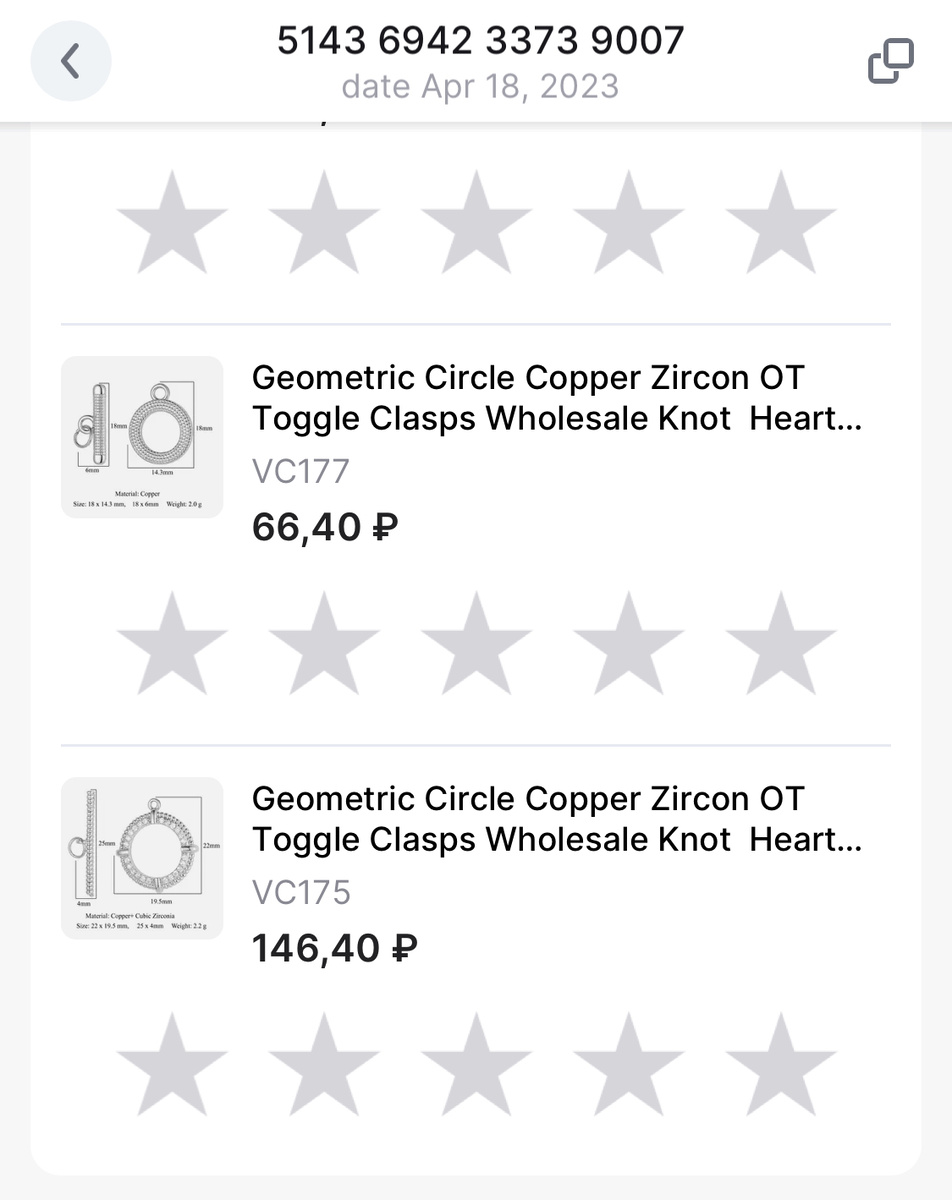952x1200 pixels.
Task: Rate the VC177 item four stars
Action: (x=628, y=644)
